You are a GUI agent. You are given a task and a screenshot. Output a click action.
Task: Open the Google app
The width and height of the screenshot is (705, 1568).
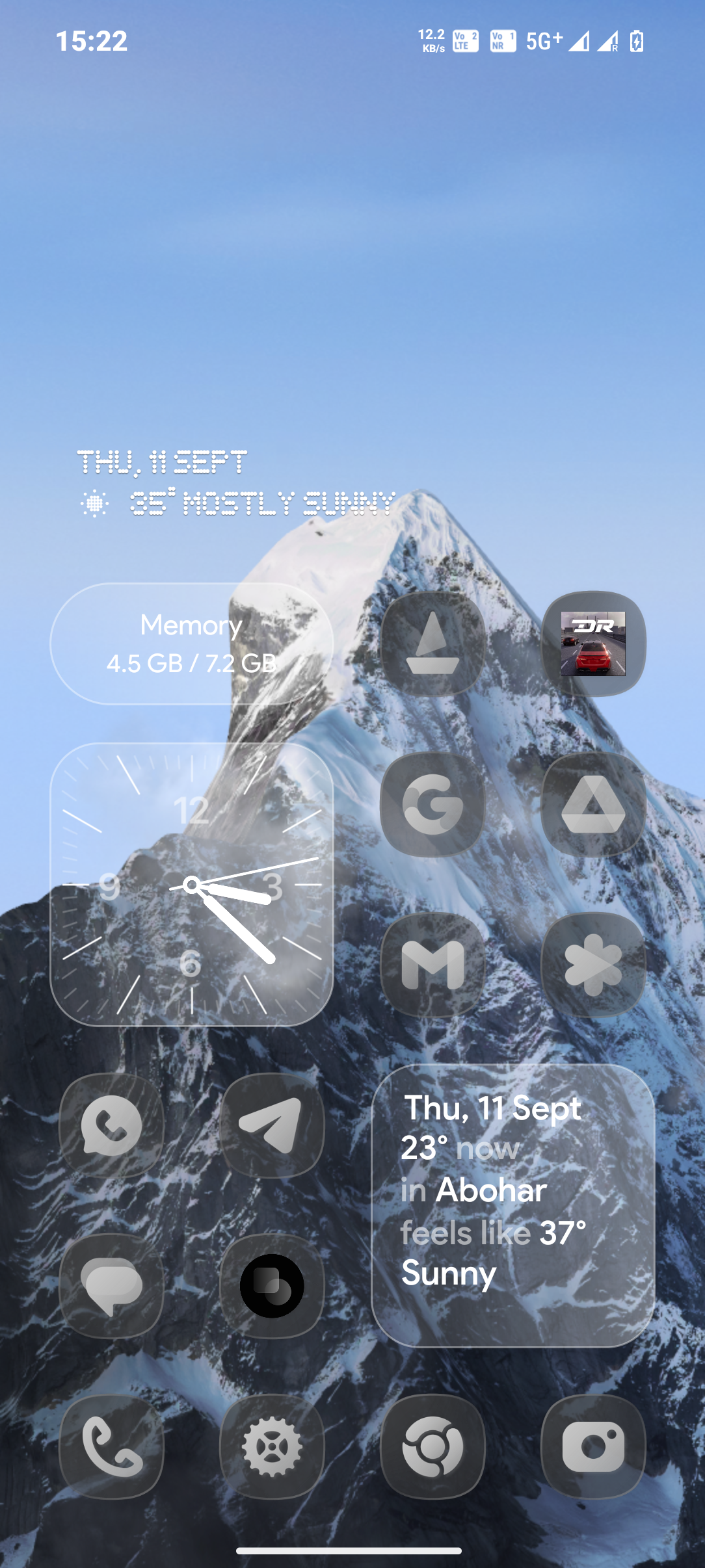432,804
